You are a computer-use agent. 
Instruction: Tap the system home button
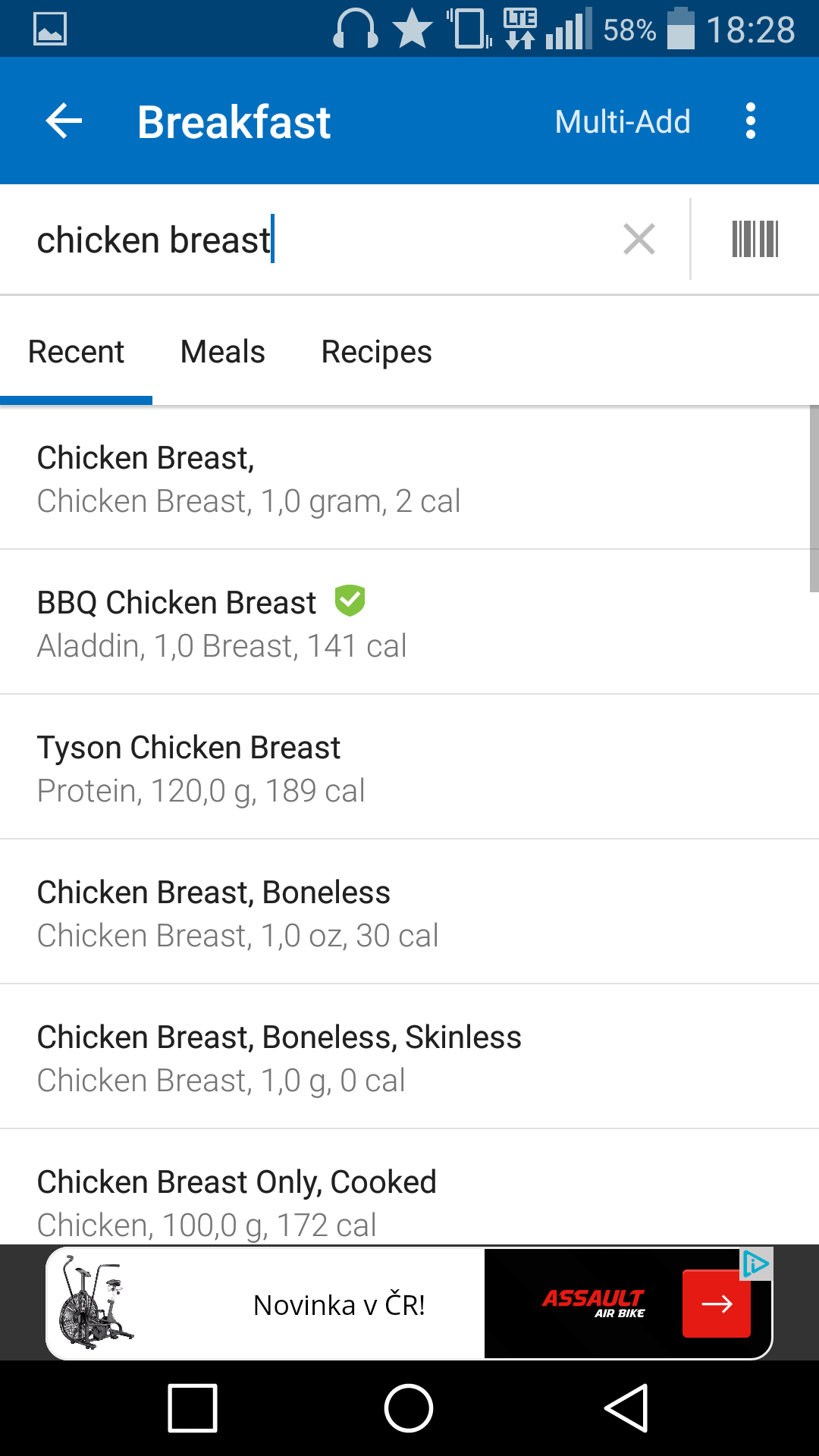pos(409,1408)
